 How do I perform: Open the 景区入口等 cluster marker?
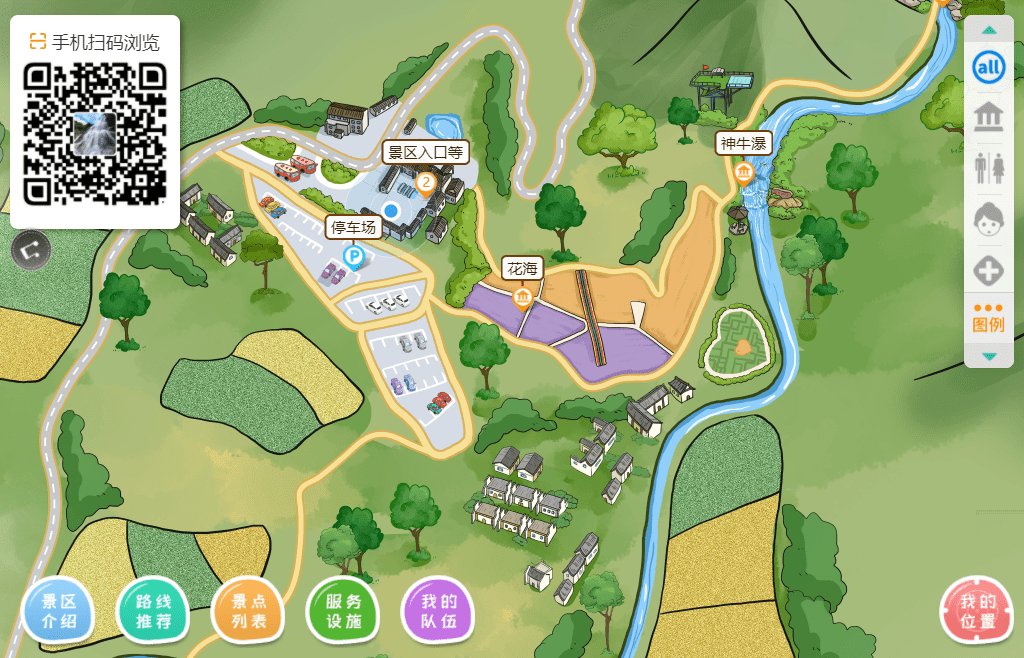point(426,181)
